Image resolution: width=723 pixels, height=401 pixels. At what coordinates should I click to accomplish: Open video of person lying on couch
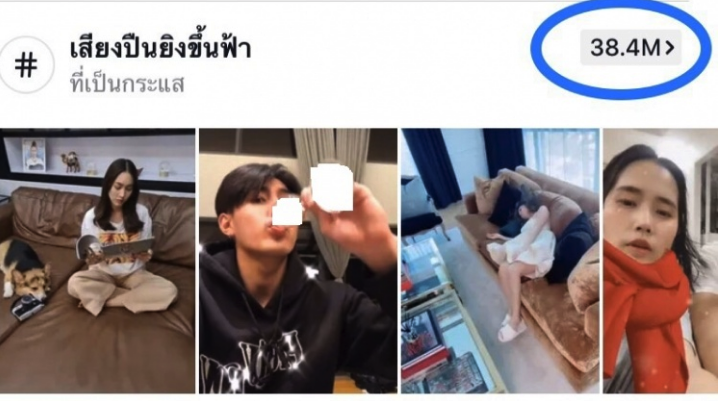[500, 260]
